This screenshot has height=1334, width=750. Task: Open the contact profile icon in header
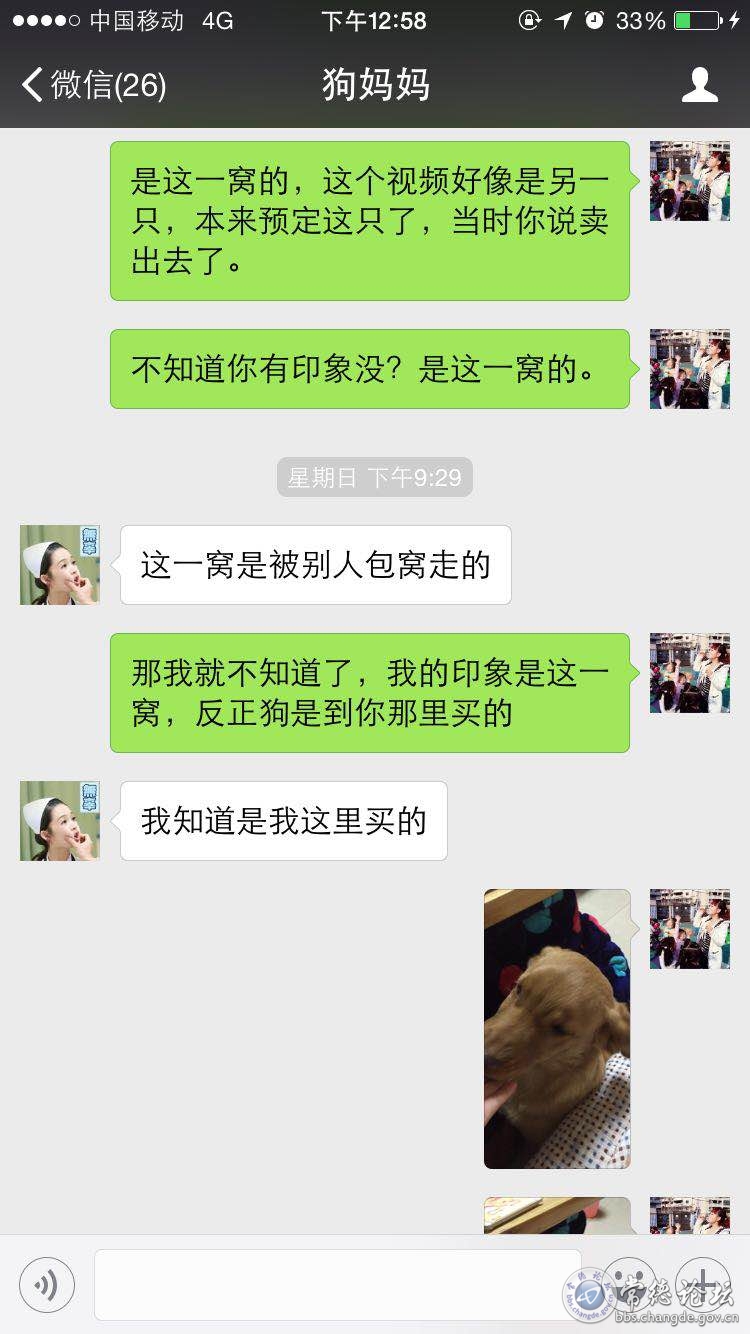[x=700, y=85]
